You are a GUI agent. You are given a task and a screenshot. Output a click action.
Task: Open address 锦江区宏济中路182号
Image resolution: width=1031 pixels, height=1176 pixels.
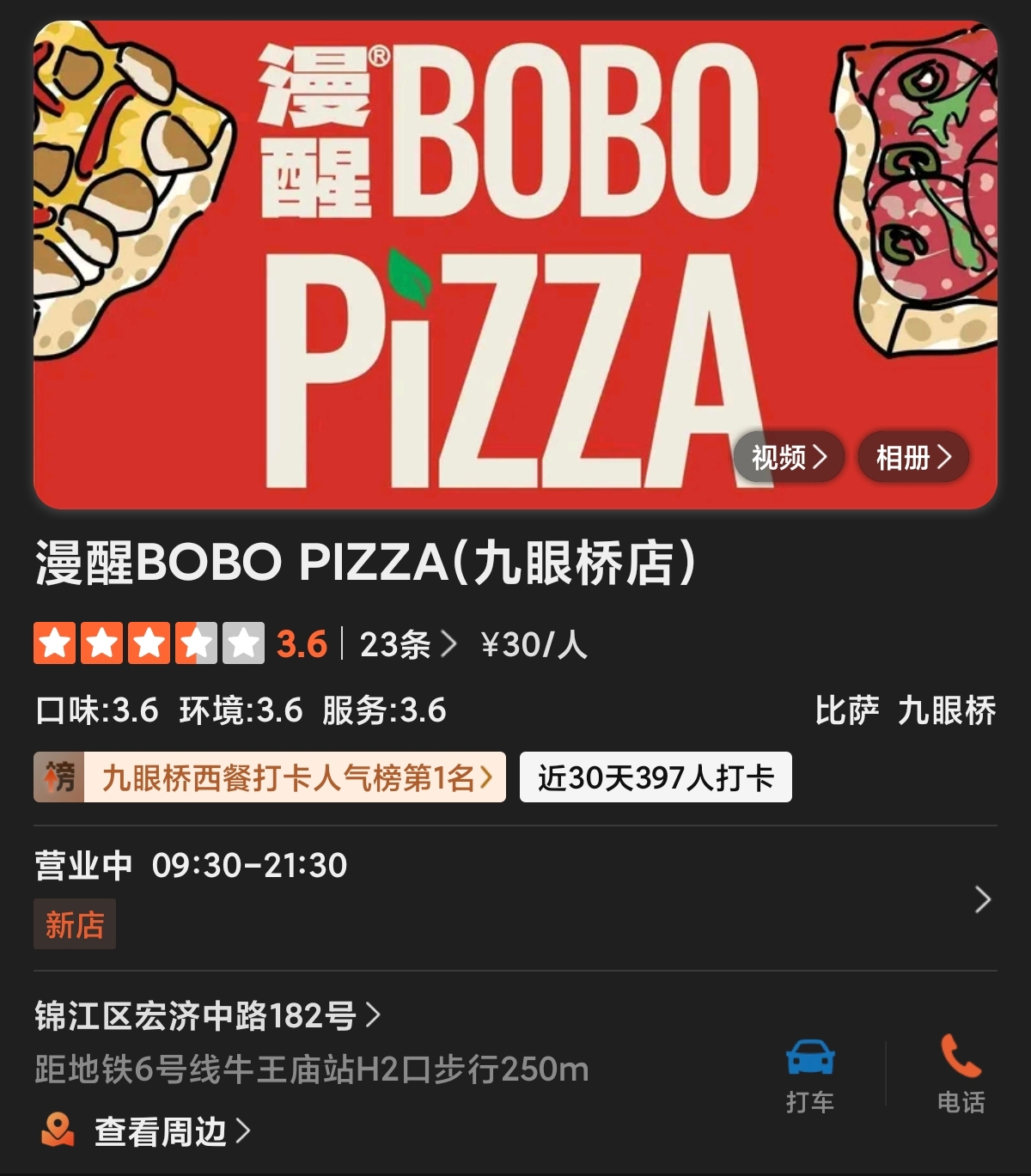coord(206,1016)
